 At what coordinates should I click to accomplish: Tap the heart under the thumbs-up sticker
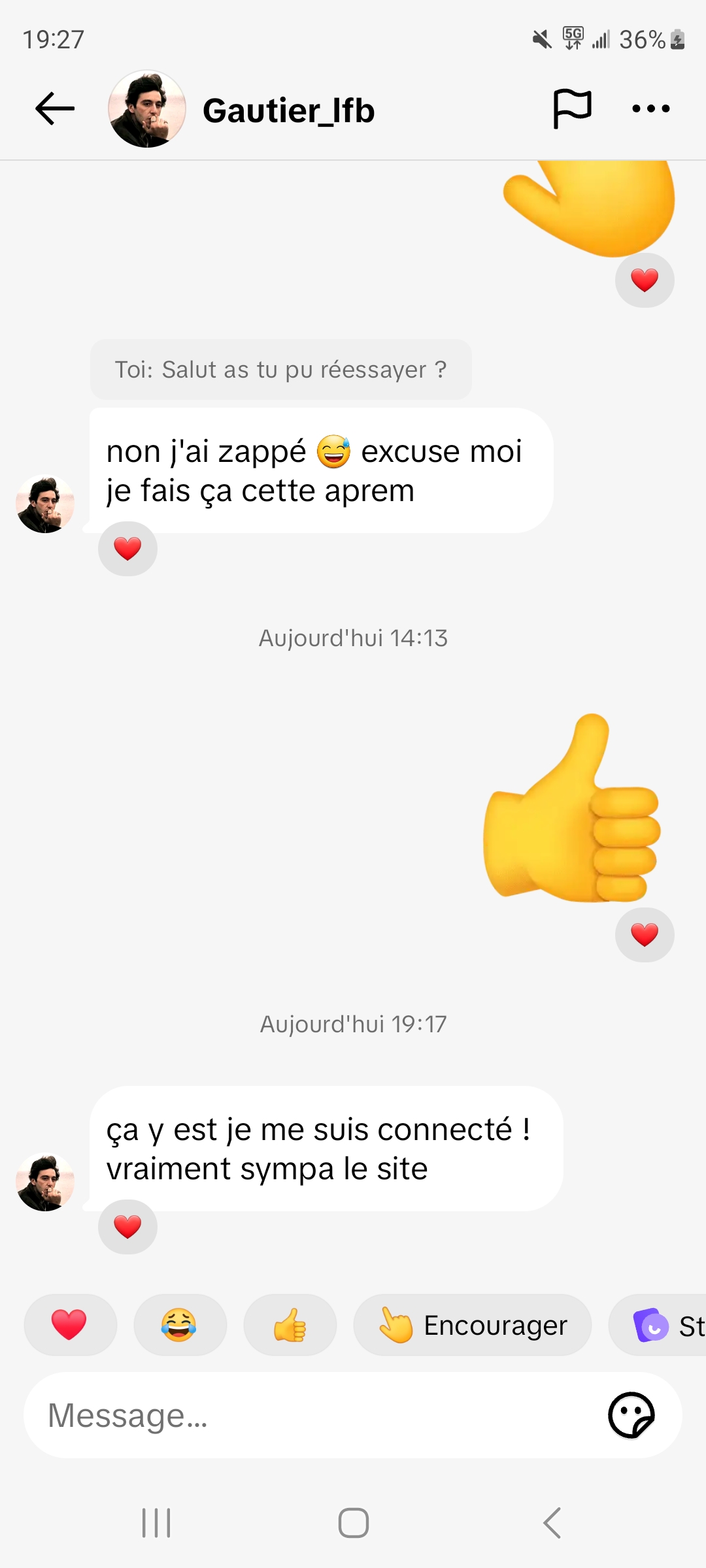click(645, 935)
